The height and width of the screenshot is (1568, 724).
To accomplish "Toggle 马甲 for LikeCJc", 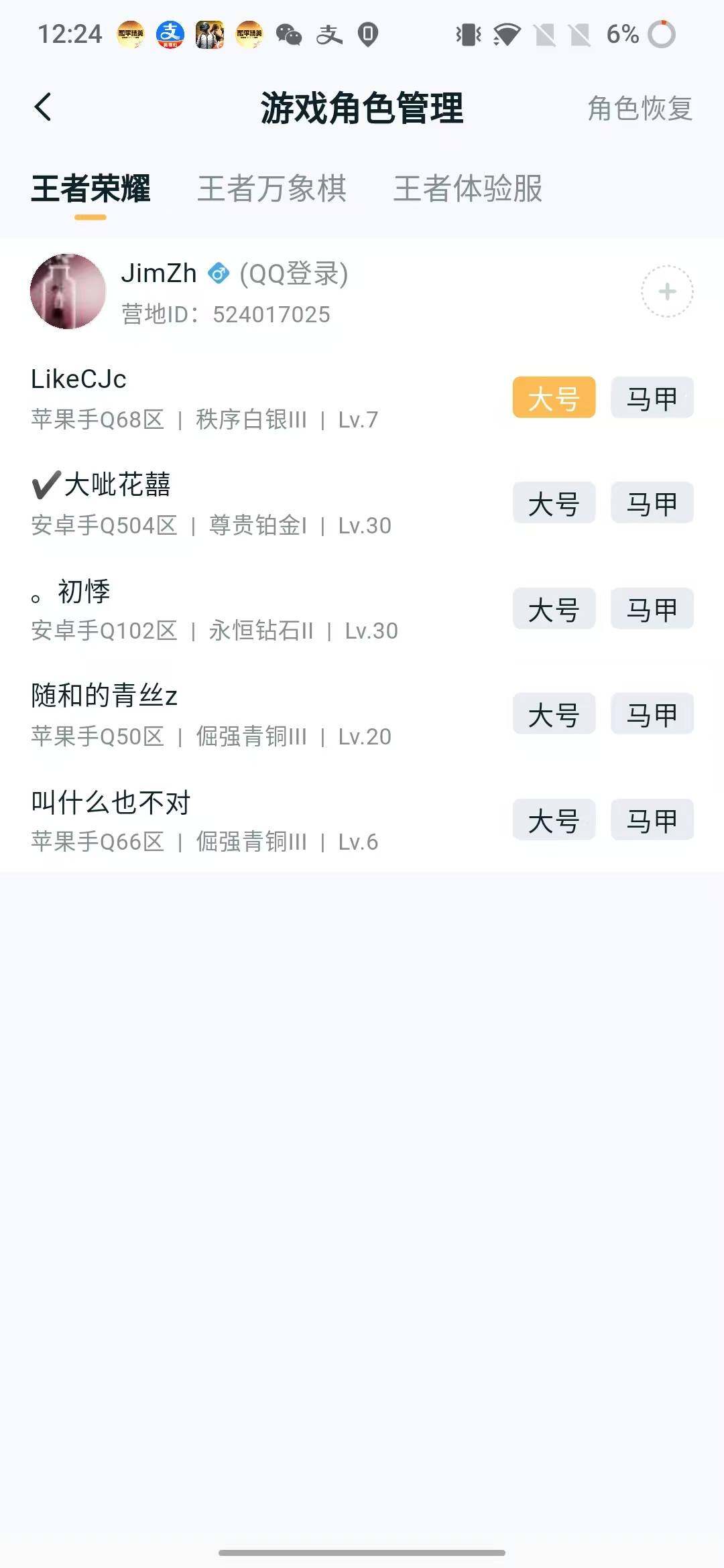I will (x=651, y=397).
